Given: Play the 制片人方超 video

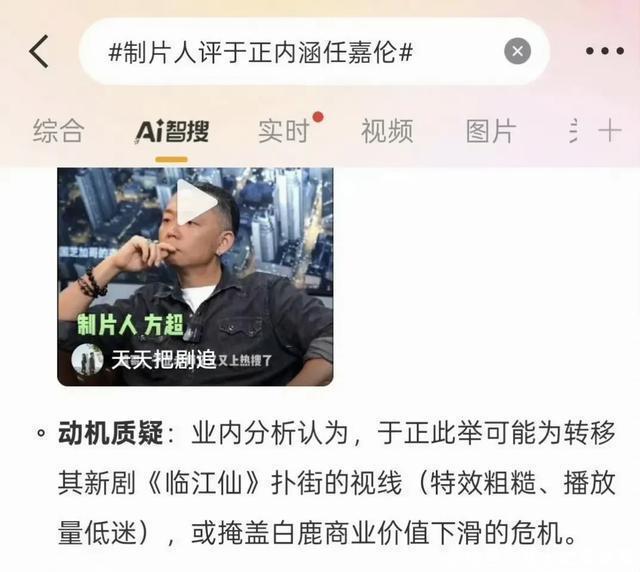Looking at the screenshot, I should coord(197,203).
